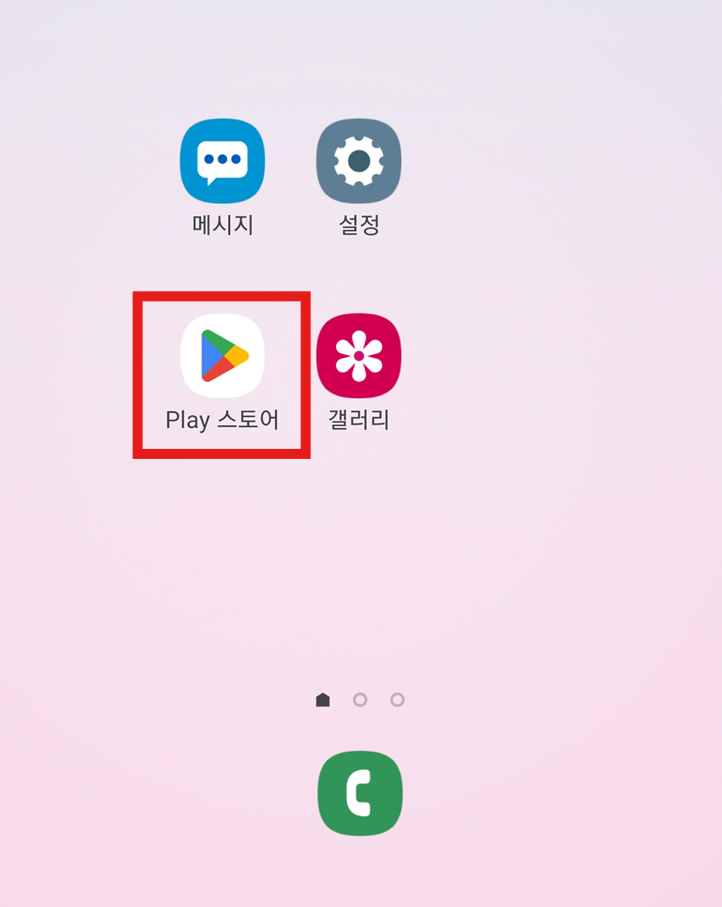The width and height of the screenshot is (722, 907).
Task: Tap the '설정' label text
Action: coord(358,224)
